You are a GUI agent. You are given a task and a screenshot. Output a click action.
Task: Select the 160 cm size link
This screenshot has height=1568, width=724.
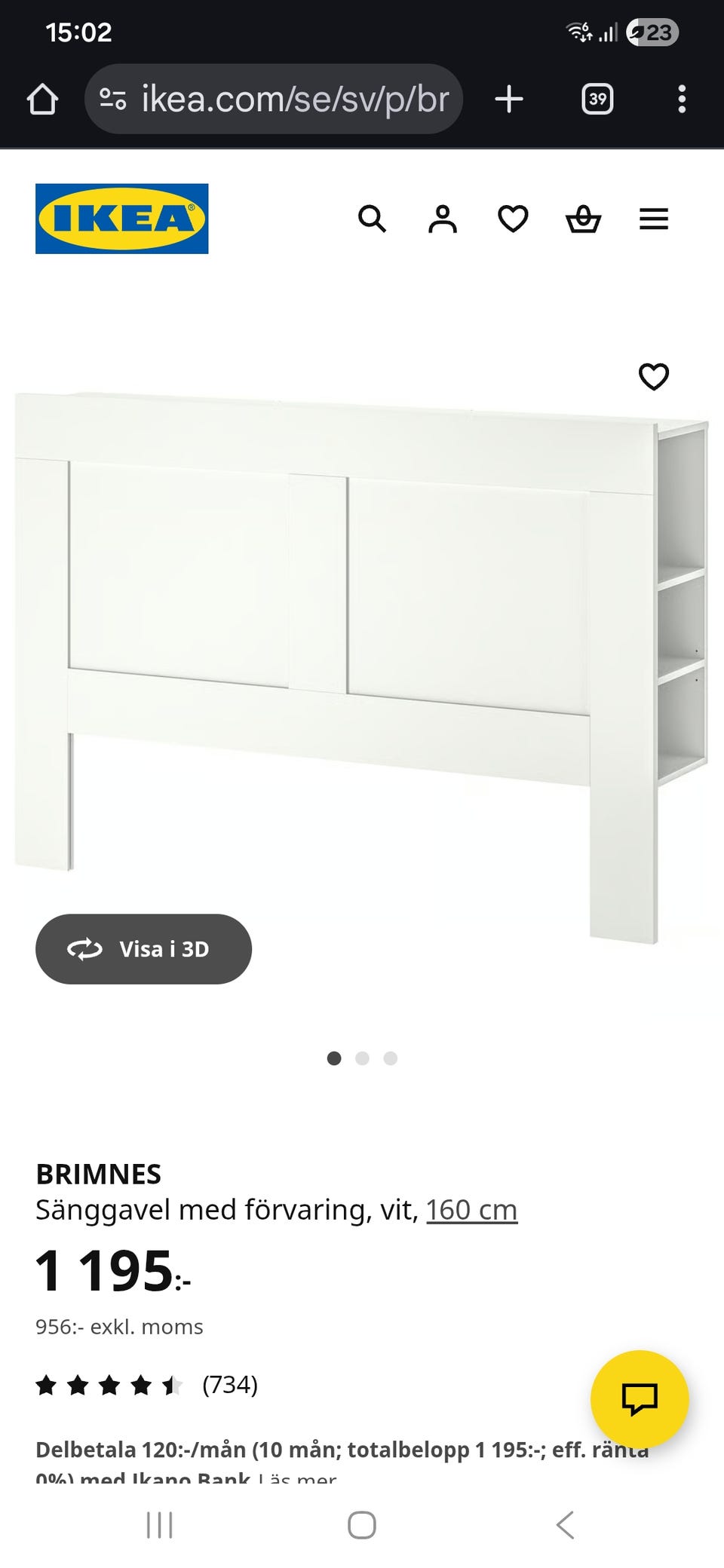(471, 1210)
